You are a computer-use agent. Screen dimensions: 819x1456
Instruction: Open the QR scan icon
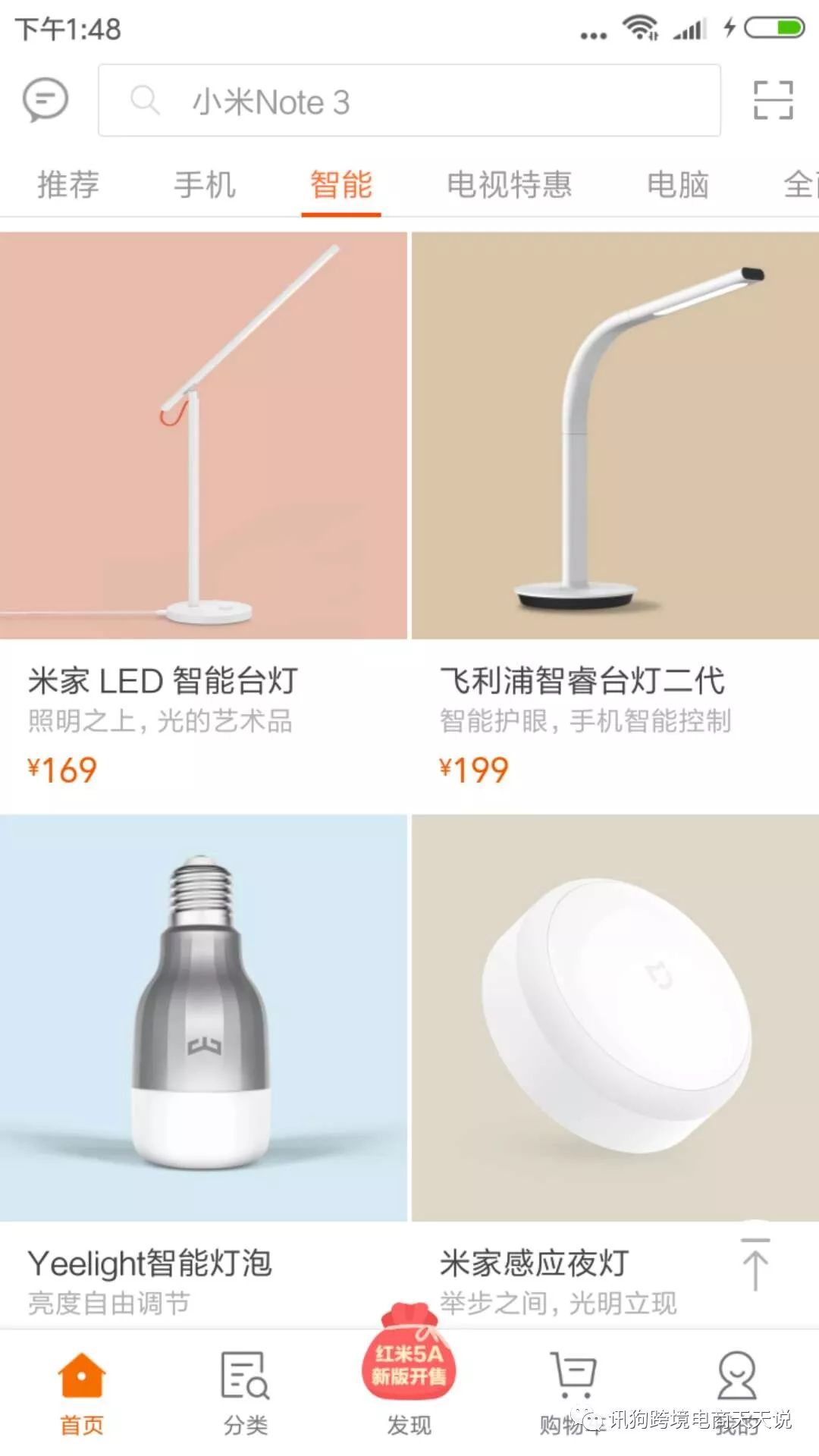coord(773,100)
